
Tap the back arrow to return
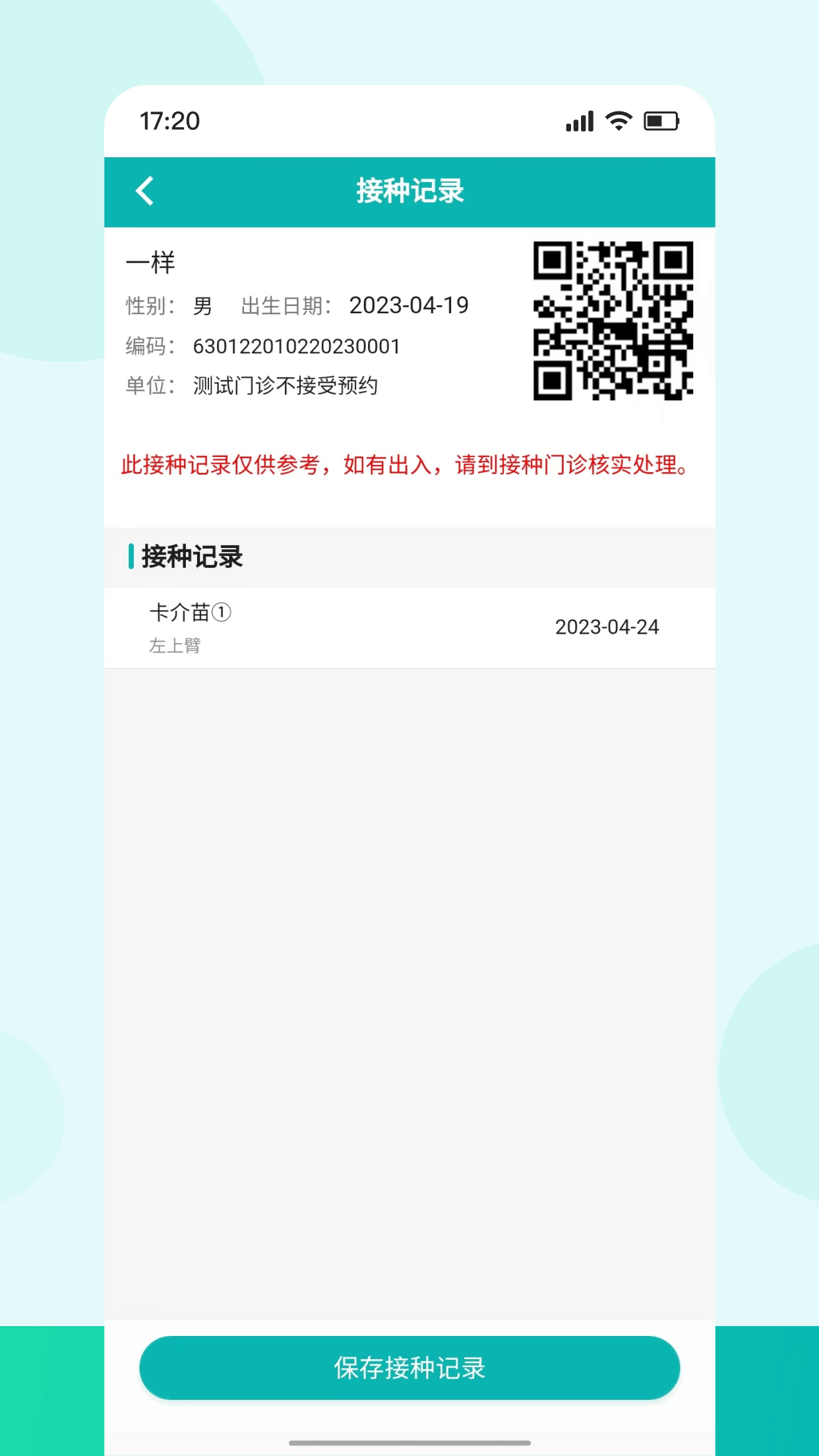(x=144, y=191)
